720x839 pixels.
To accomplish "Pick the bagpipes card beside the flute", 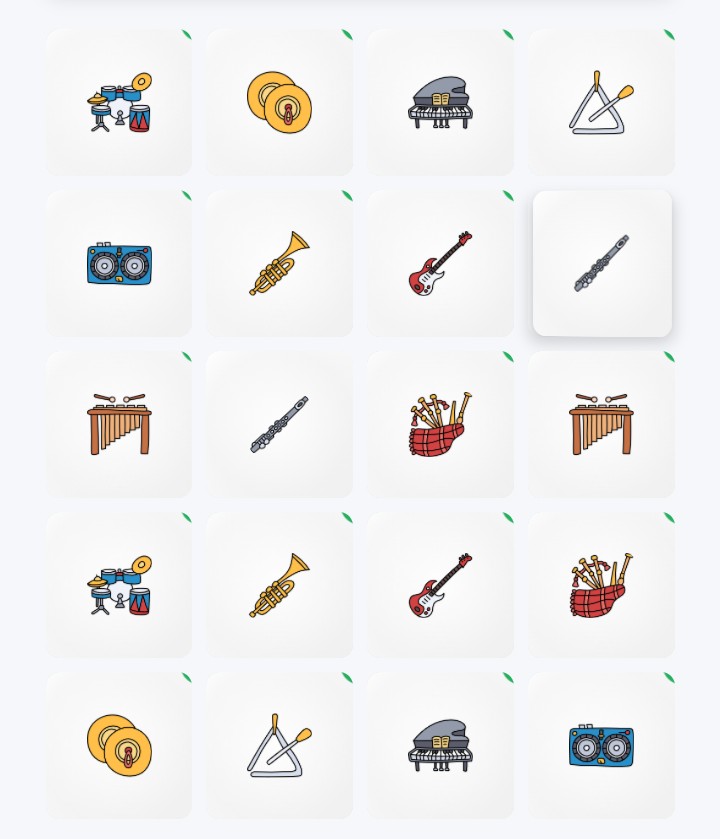I will (440, 424).
